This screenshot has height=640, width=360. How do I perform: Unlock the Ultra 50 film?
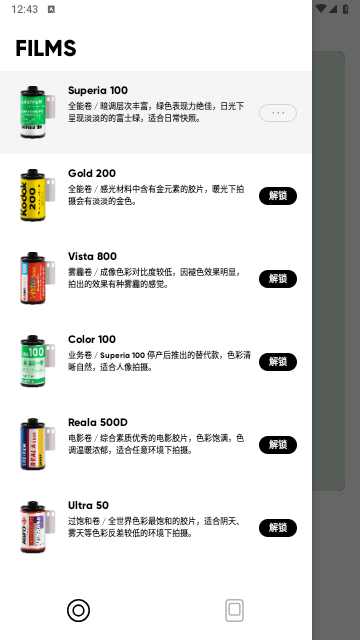coord(278,528)
